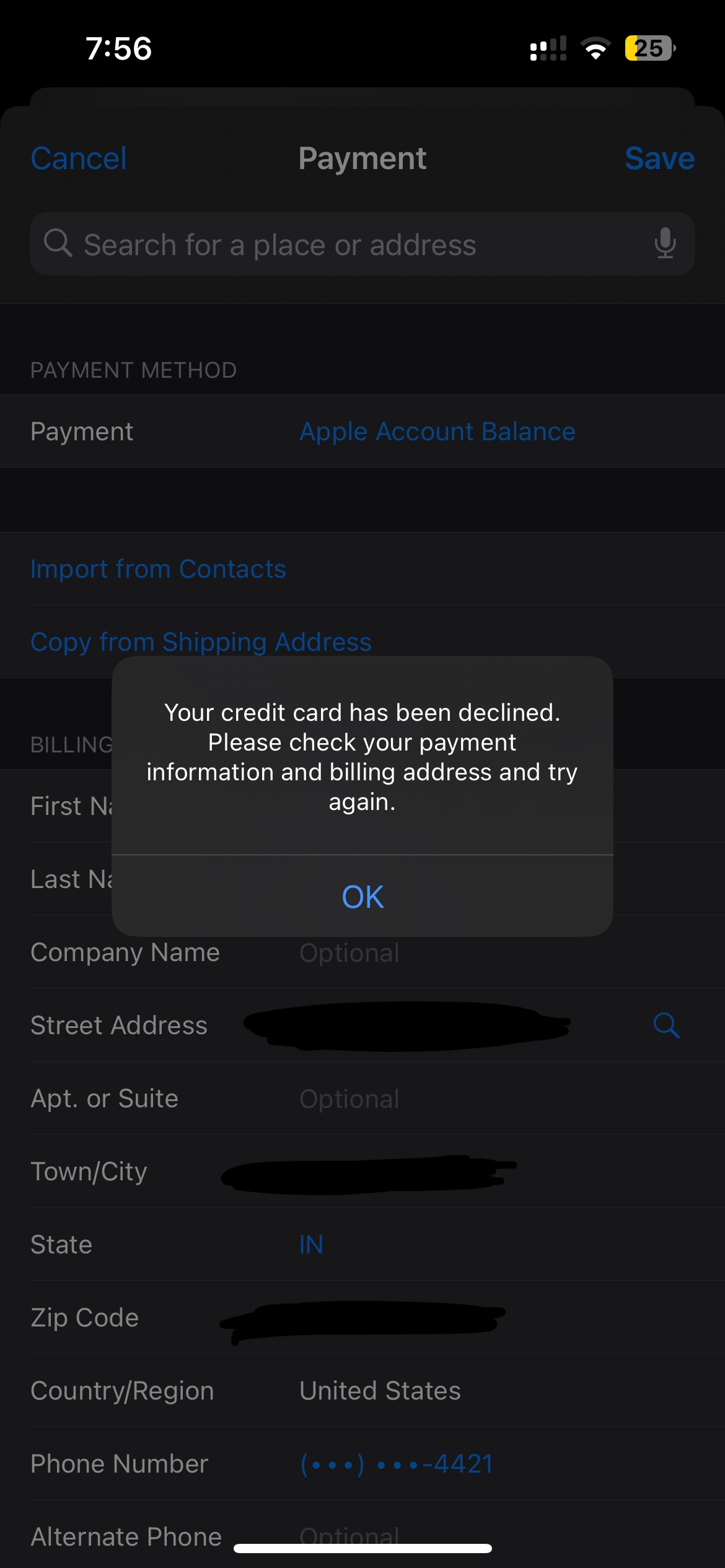Save the payment details
The width and height of the screenshot is (725, 1568).
click(659, 159)
